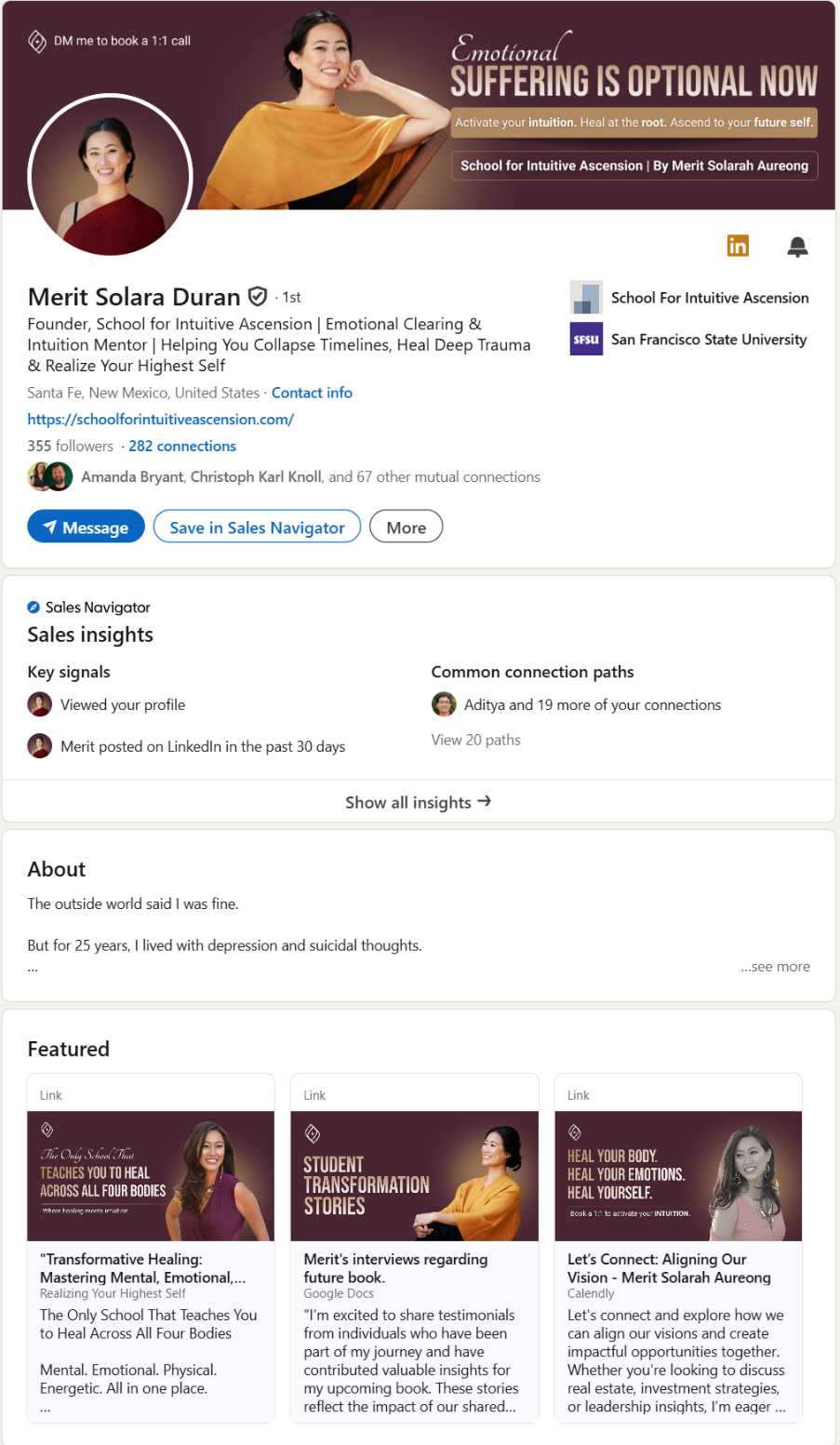Send a message to Merit
This screenshot has height=1445, width=840.
point(86,527)
